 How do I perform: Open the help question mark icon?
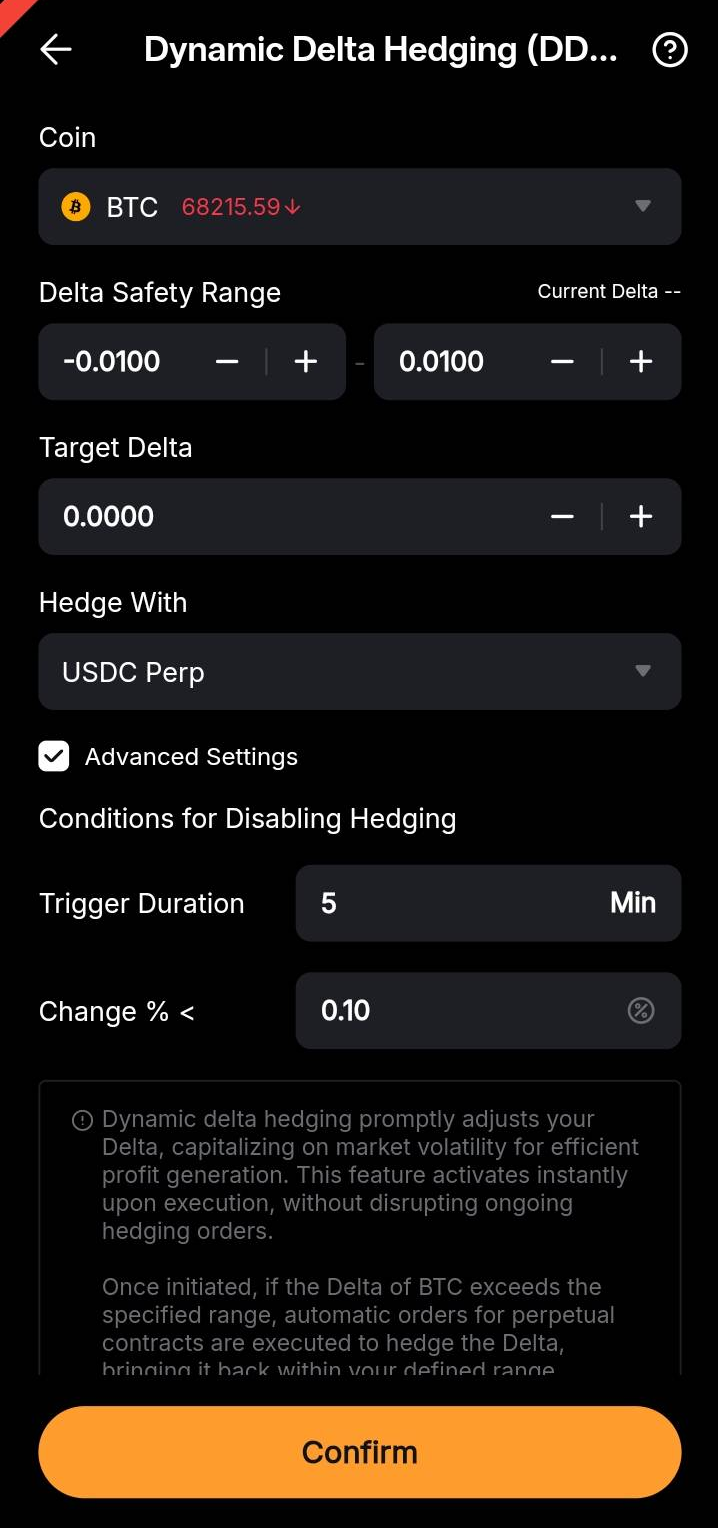[x=669, y=50]
